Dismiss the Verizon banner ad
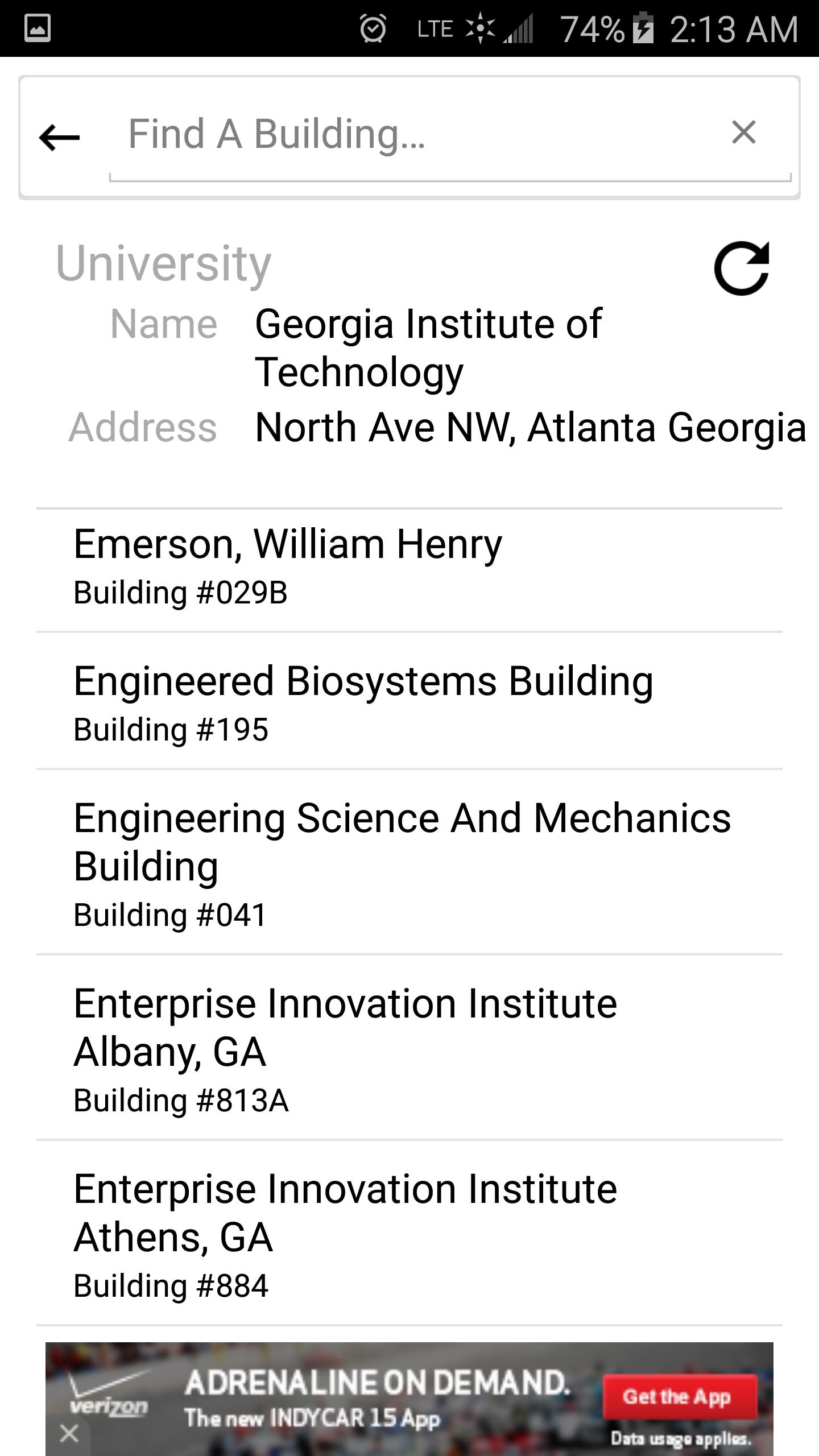The image size is (819, 1456). point(69,1433)
